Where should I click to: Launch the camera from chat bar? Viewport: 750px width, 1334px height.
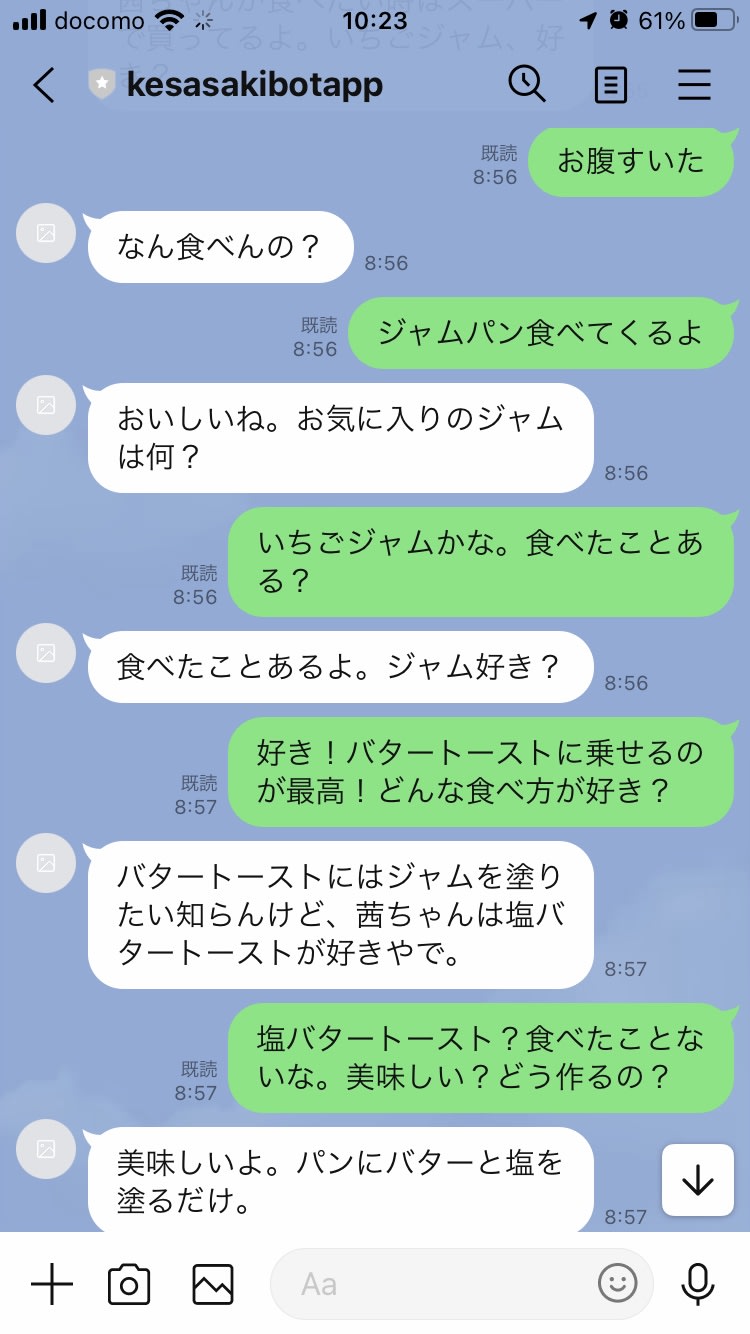pos(129,1284)
